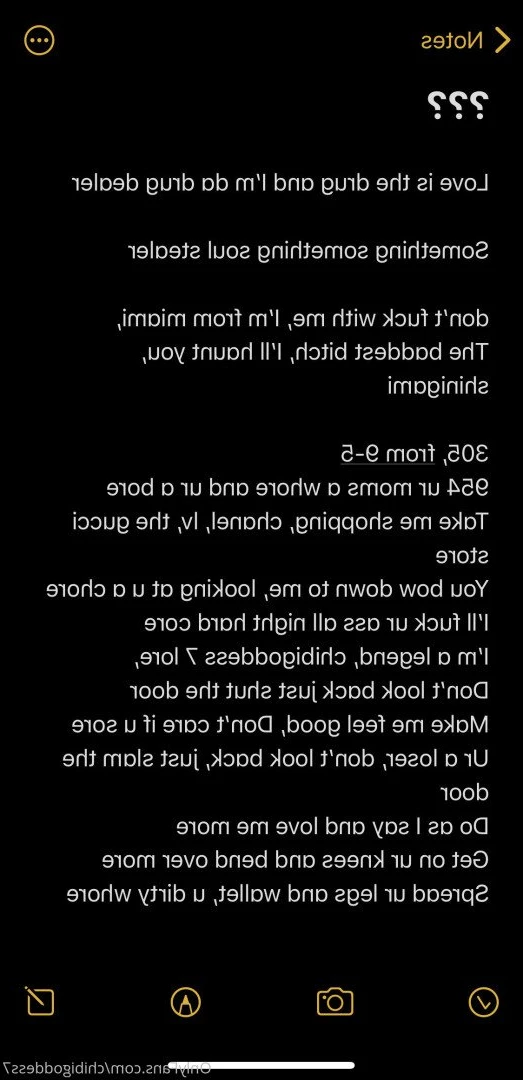Open the markup pen tool
The image size is (523, 1080).
tap(185, 1001)
